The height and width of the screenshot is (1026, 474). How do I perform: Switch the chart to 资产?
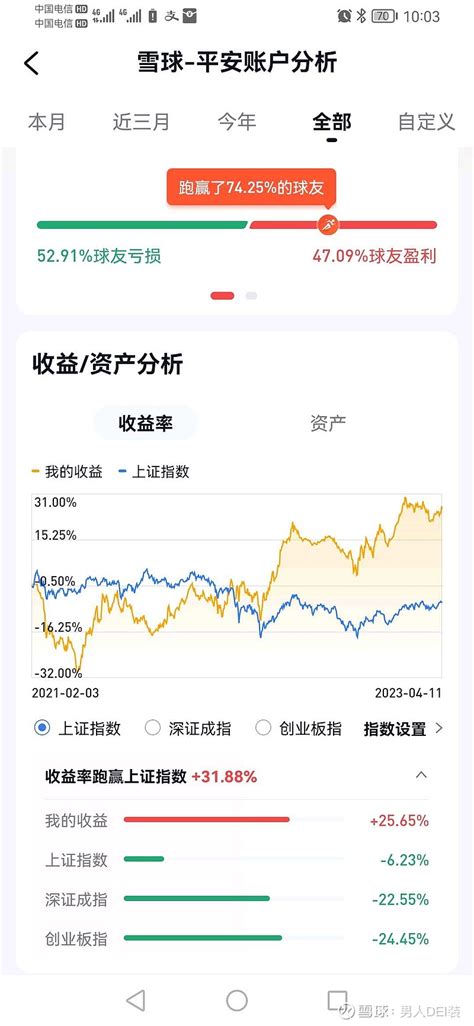[327, 423]
